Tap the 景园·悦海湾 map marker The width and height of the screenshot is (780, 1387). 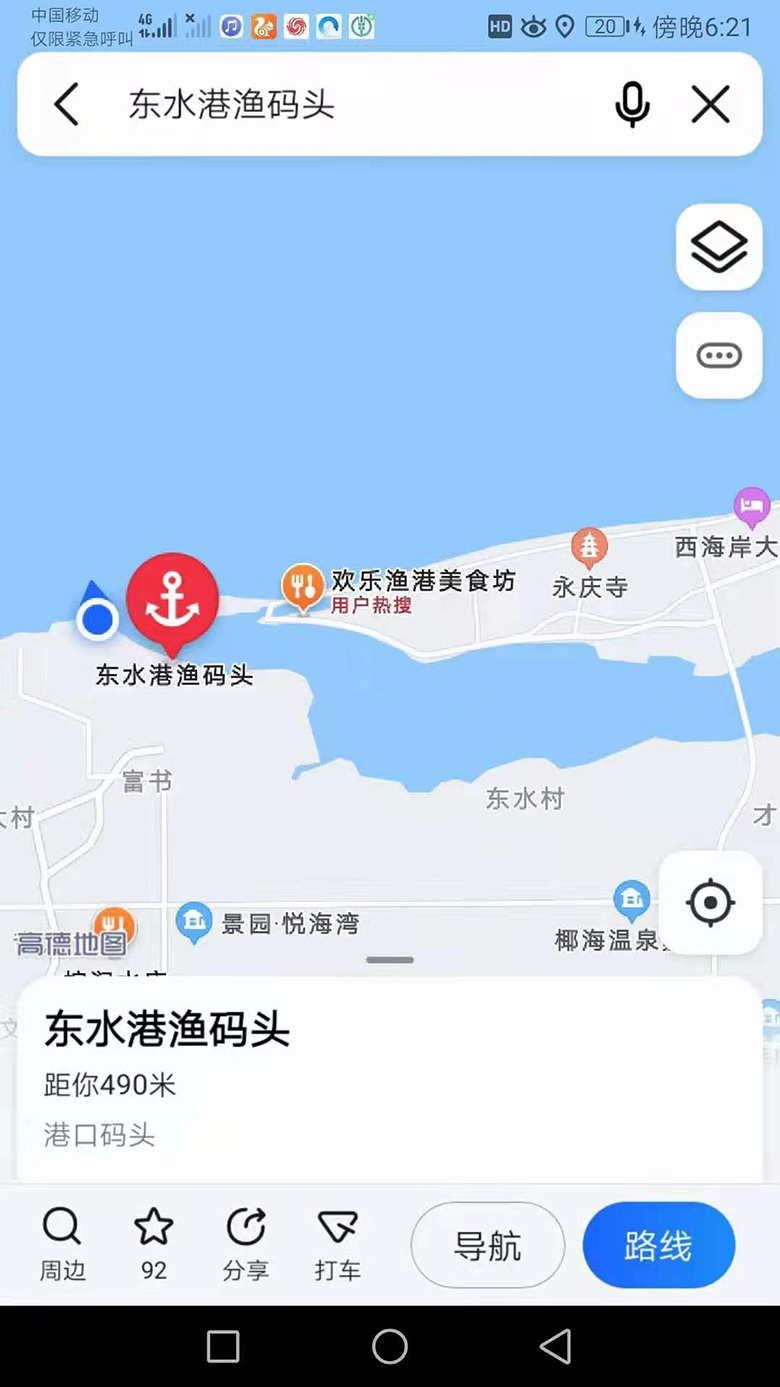click(194, 922)
